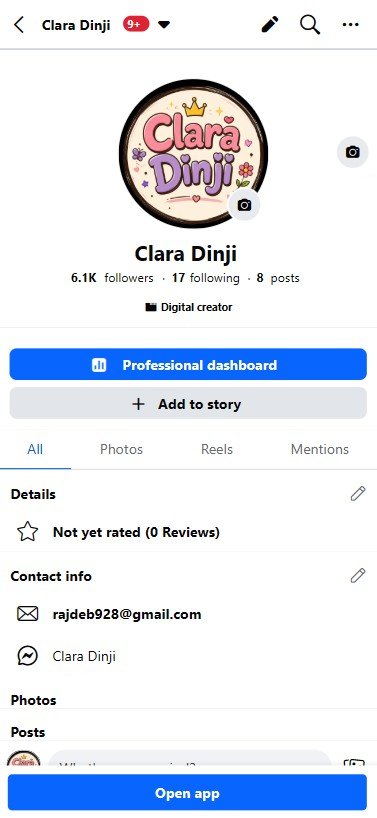The image size is (377, 818).
Task: View the 6.1K followers list
Action: click(x=112, y=278)
